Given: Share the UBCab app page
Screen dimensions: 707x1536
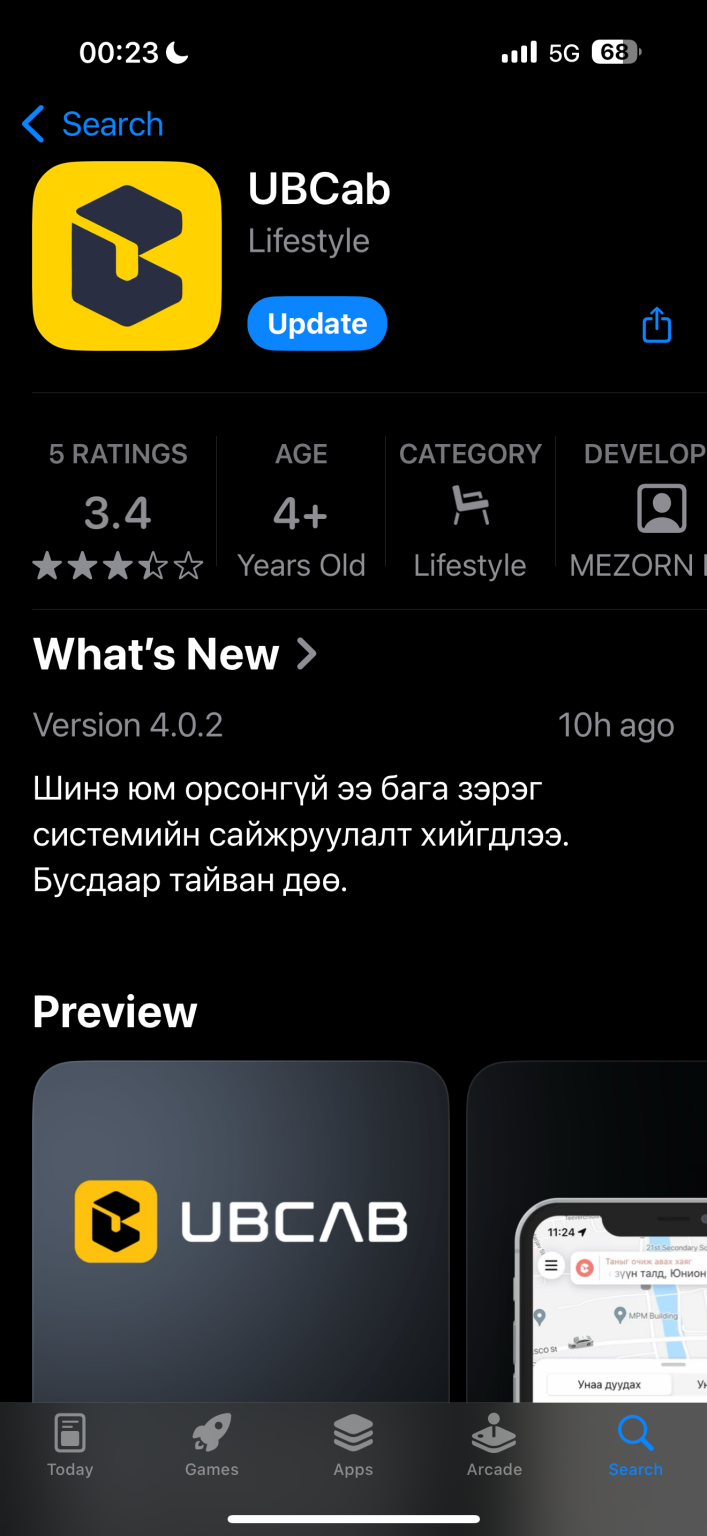Looking at the screenshot, I should point(656,325).
